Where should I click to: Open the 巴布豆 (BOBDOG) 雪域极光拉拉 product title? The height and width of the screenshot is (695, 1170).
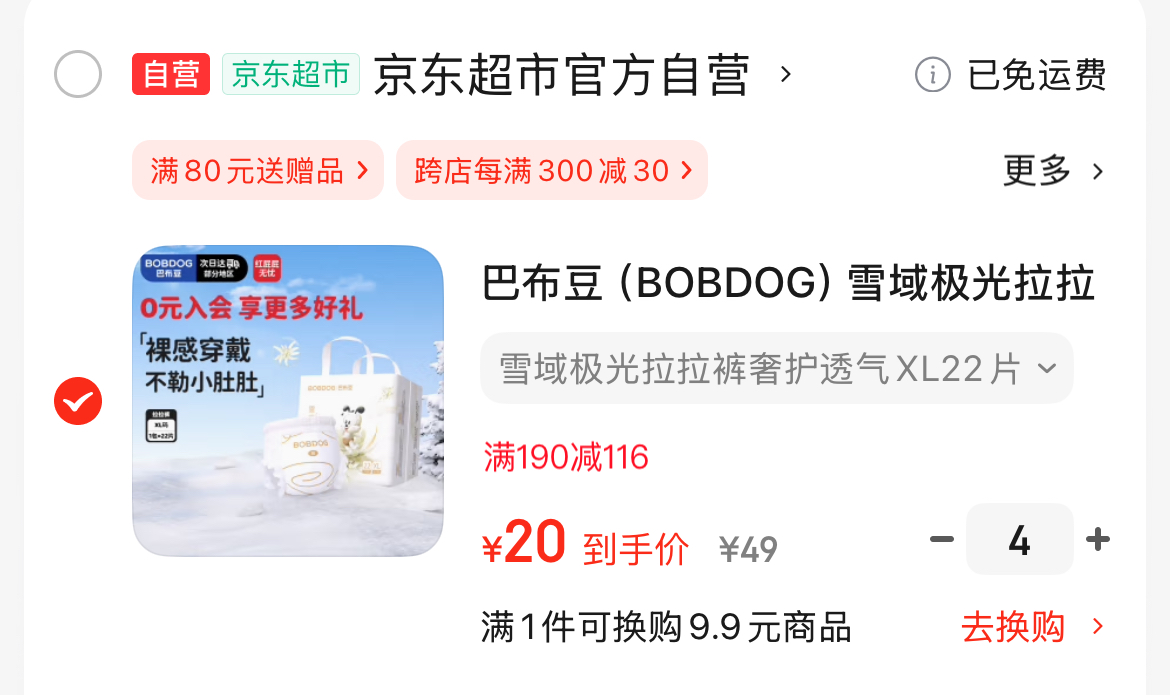pyautogui.click(x=788, y=284)
